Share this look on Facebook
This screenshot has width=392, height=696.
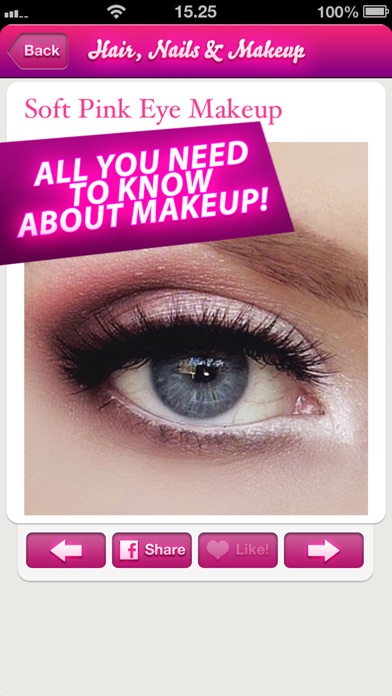point(152,550)
